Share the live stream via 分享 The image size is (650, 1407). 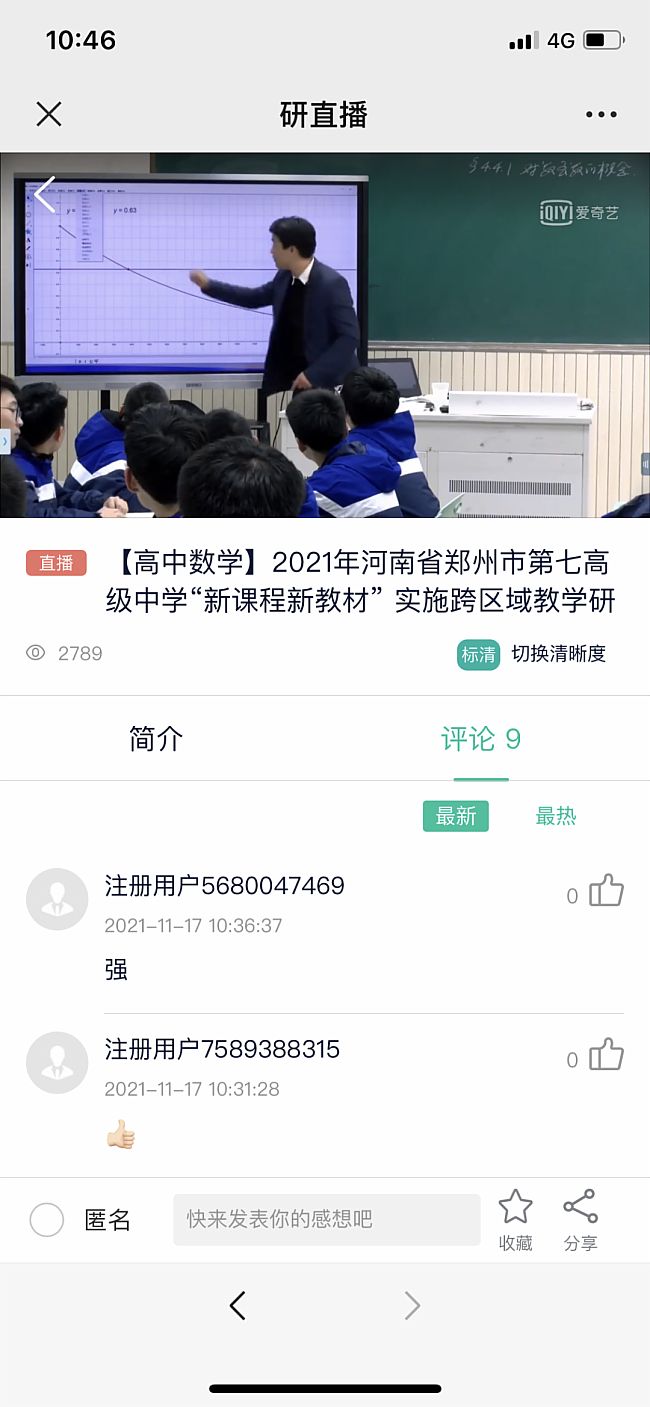[x=580, y=1220]
